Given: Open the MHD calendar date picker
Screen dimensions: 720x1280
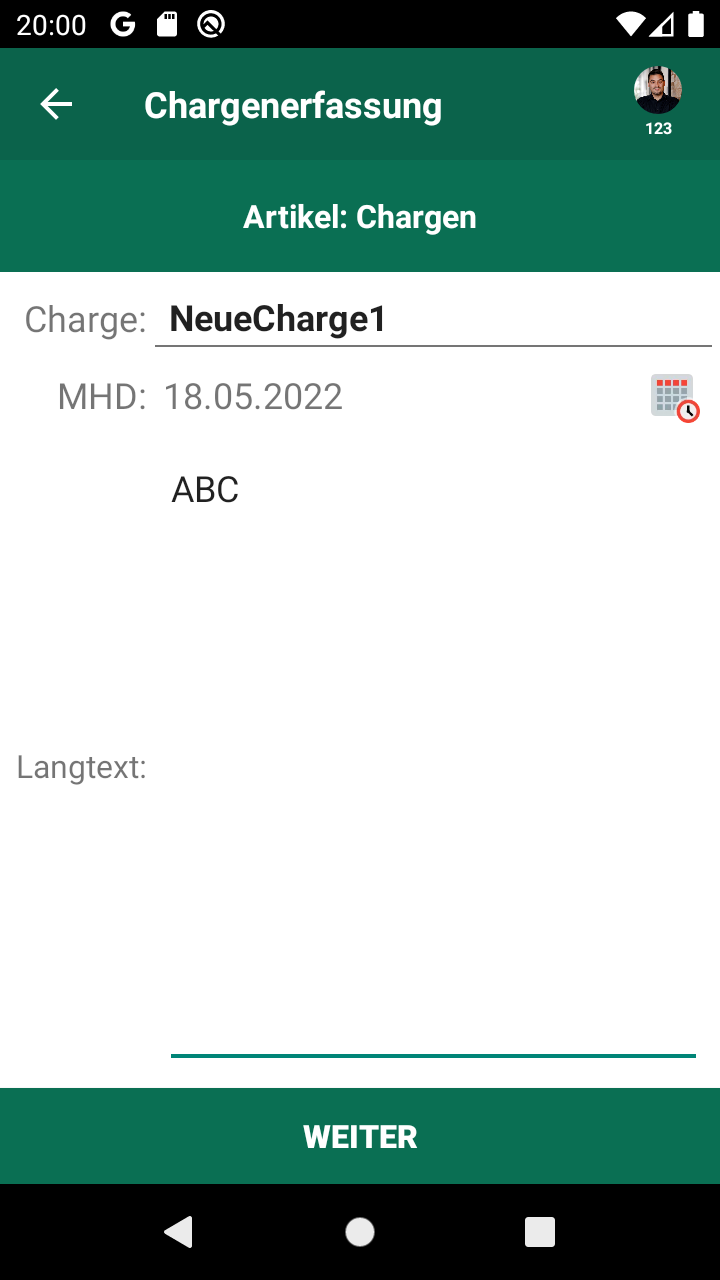Looking at the screenshot, I should tap(675, 398).
